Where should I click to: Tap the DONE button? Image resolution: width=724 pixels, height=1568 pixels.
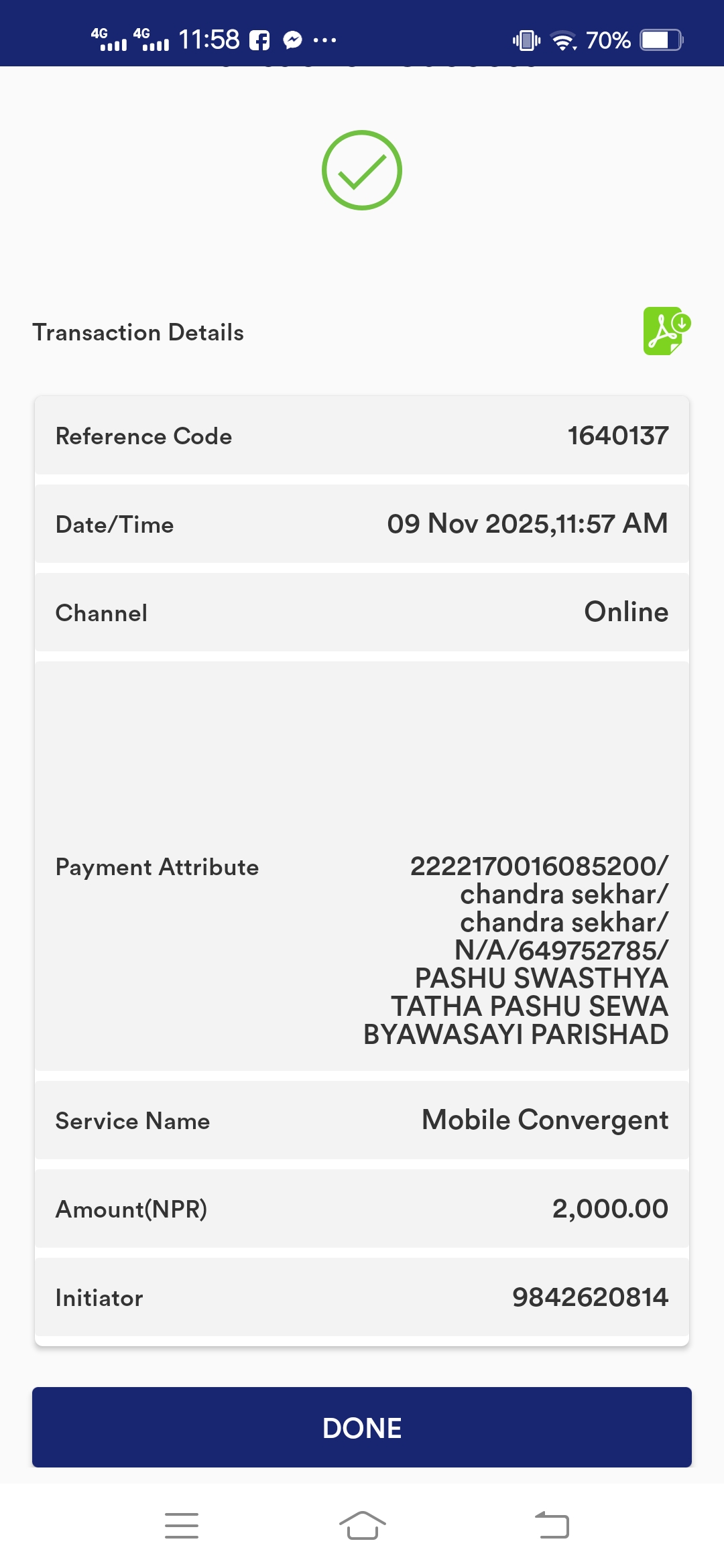click(x=362, y=1427)
